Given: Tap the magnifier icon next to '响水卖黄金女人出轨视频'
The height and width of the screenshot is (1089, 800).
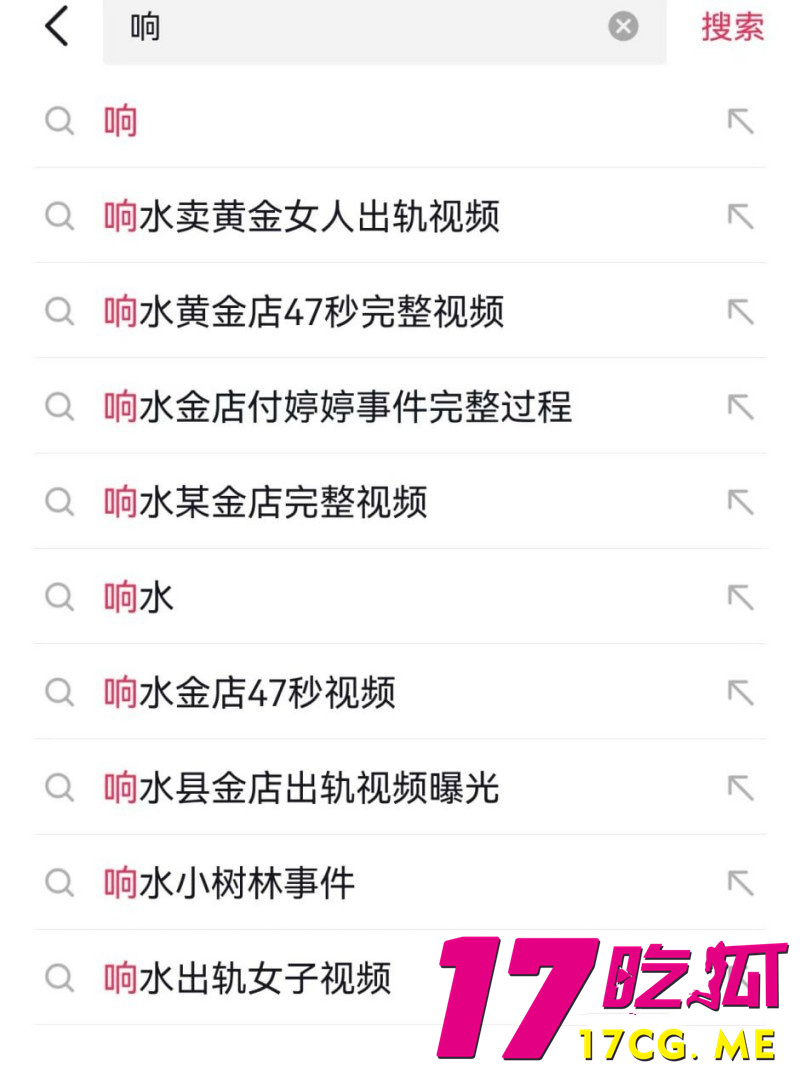Looking at the screenshot, I should [x=59, y=216].
